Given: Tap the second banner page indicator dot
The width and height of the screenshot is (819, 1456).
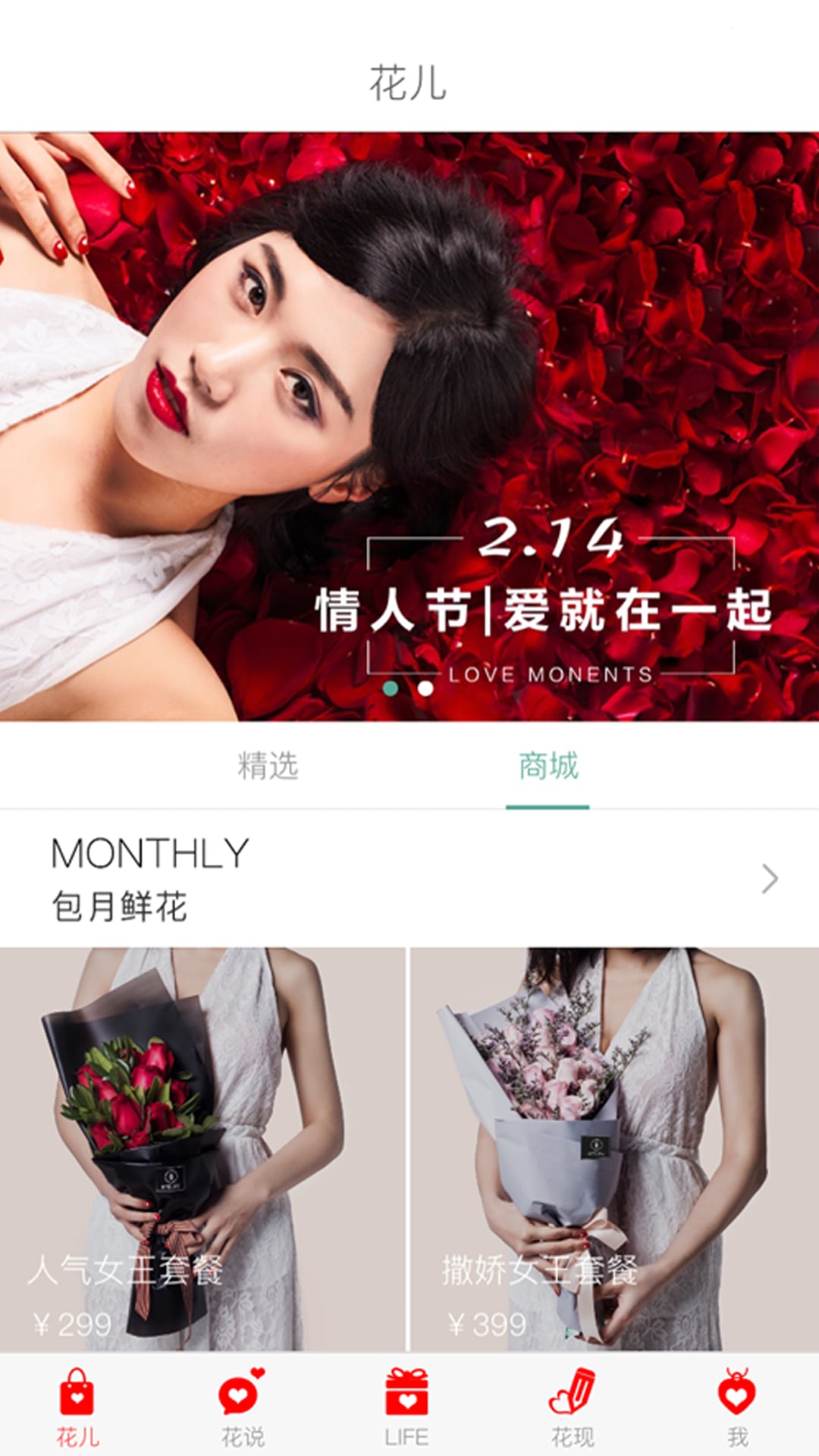Looking at the screenshot, I should (425, 689).
